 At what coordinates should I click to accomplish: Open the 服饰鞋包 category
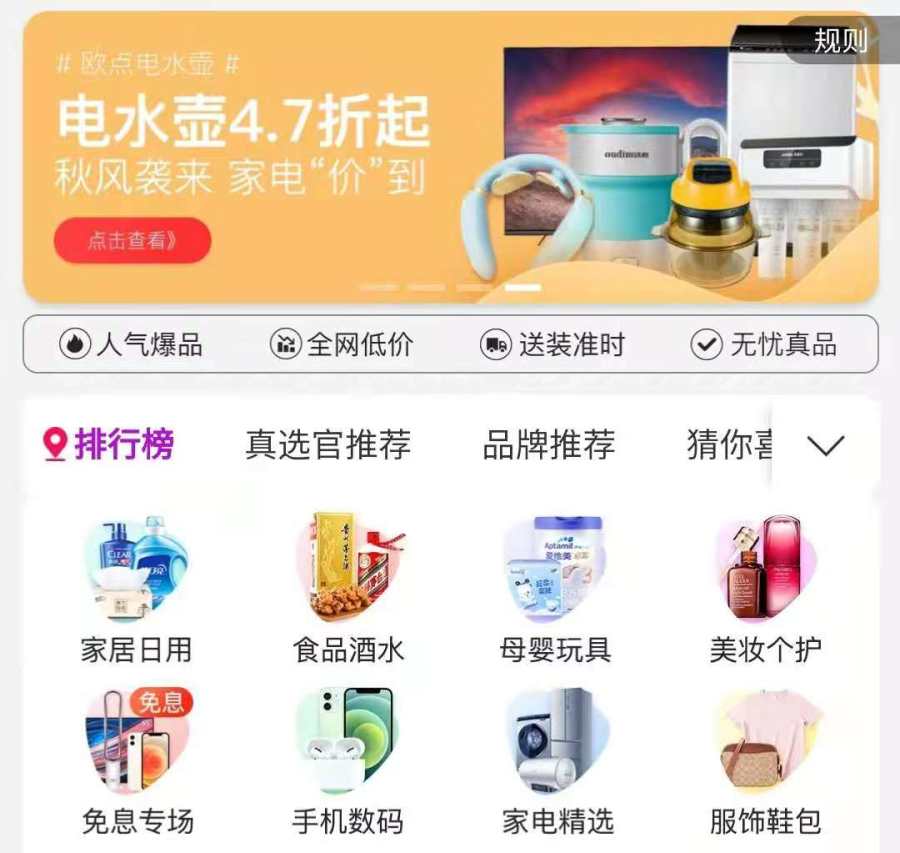[765, 762]
